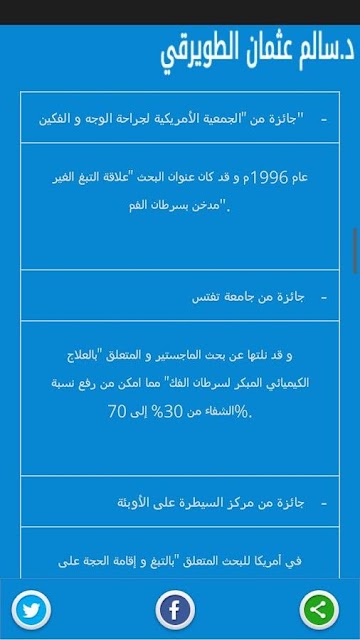Share this page via the green share button
This screenshot has width=360, height=640.
tap(319, 610)
